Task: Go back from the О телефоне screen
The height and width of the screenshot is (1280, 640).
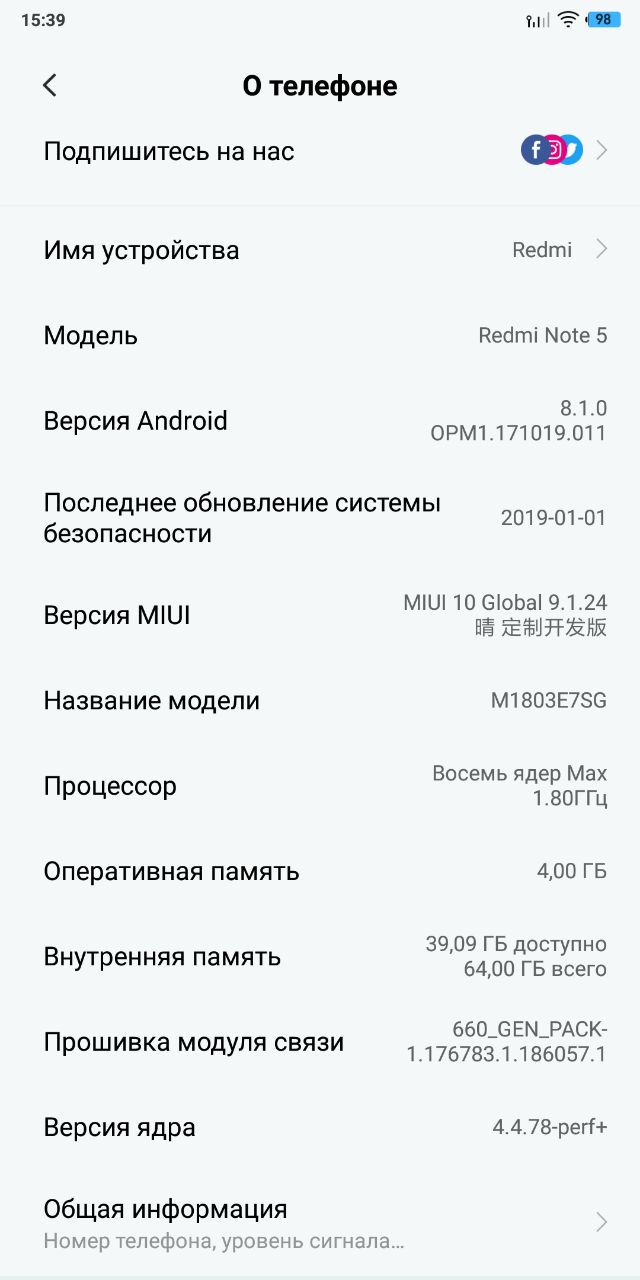Action: 50,86
